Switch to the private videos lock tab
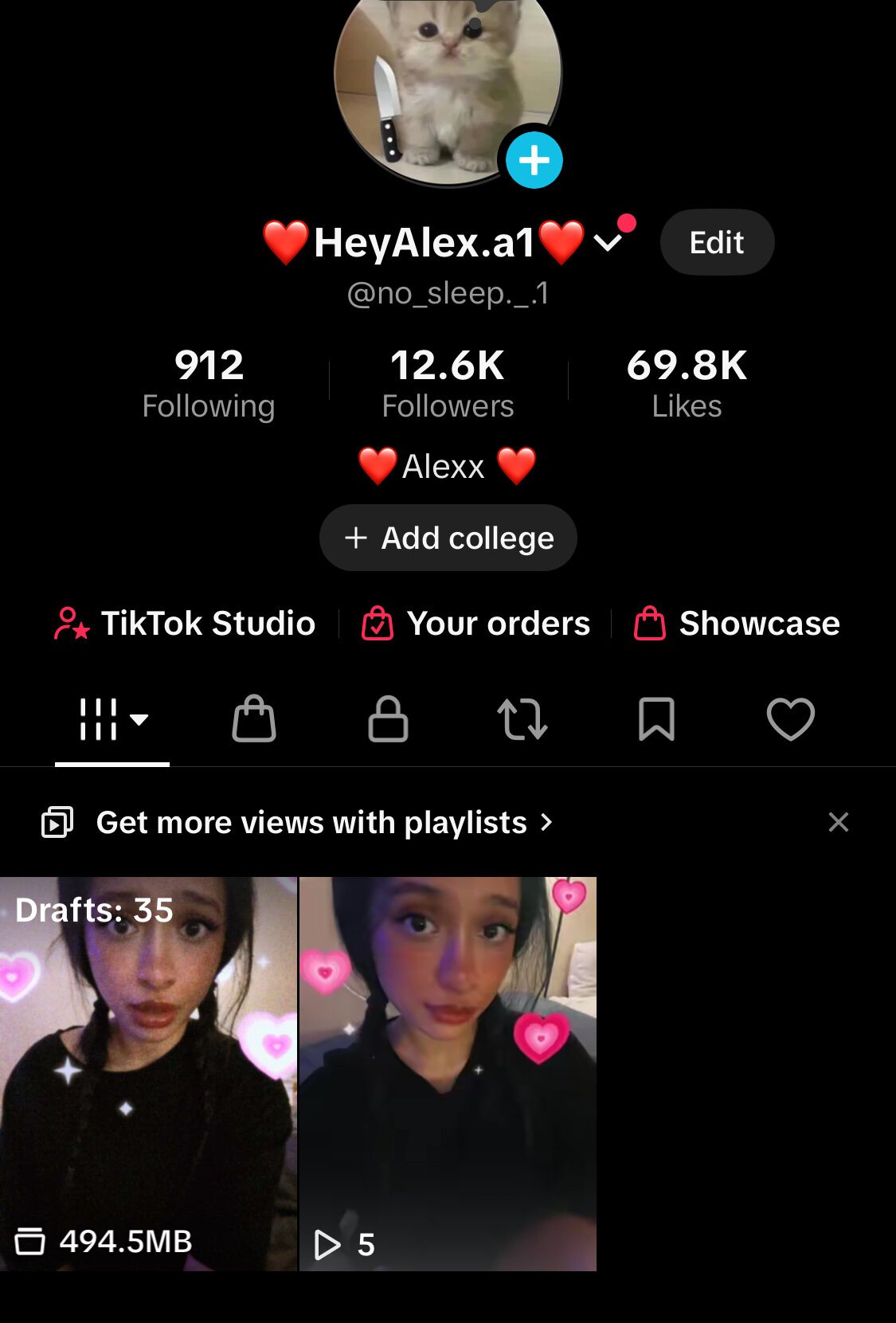The height and width of the screenshot is (1323, 896). click(x=388, y=719)
